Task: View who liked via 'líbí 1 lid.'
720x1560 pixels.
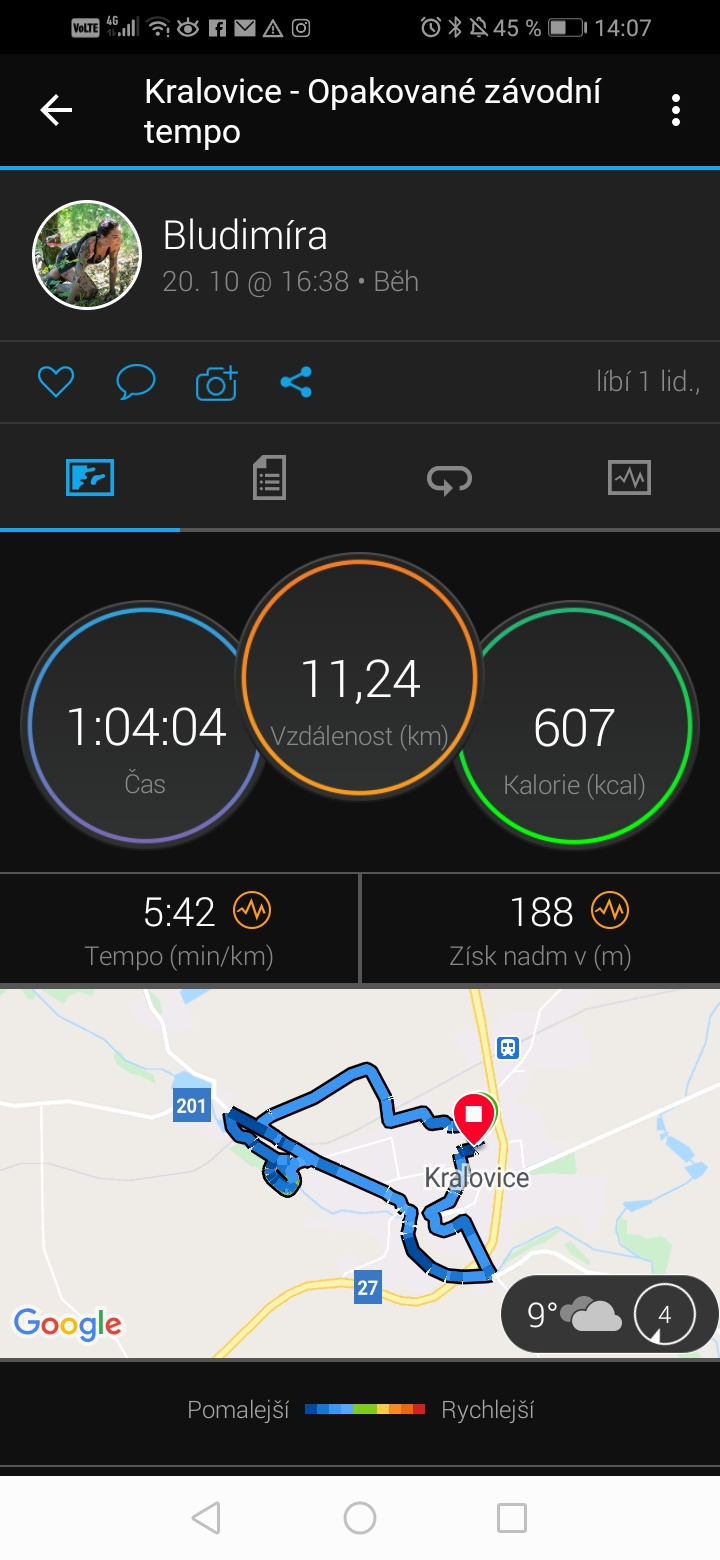Action: pyautogui.click(x=647, y=380)
